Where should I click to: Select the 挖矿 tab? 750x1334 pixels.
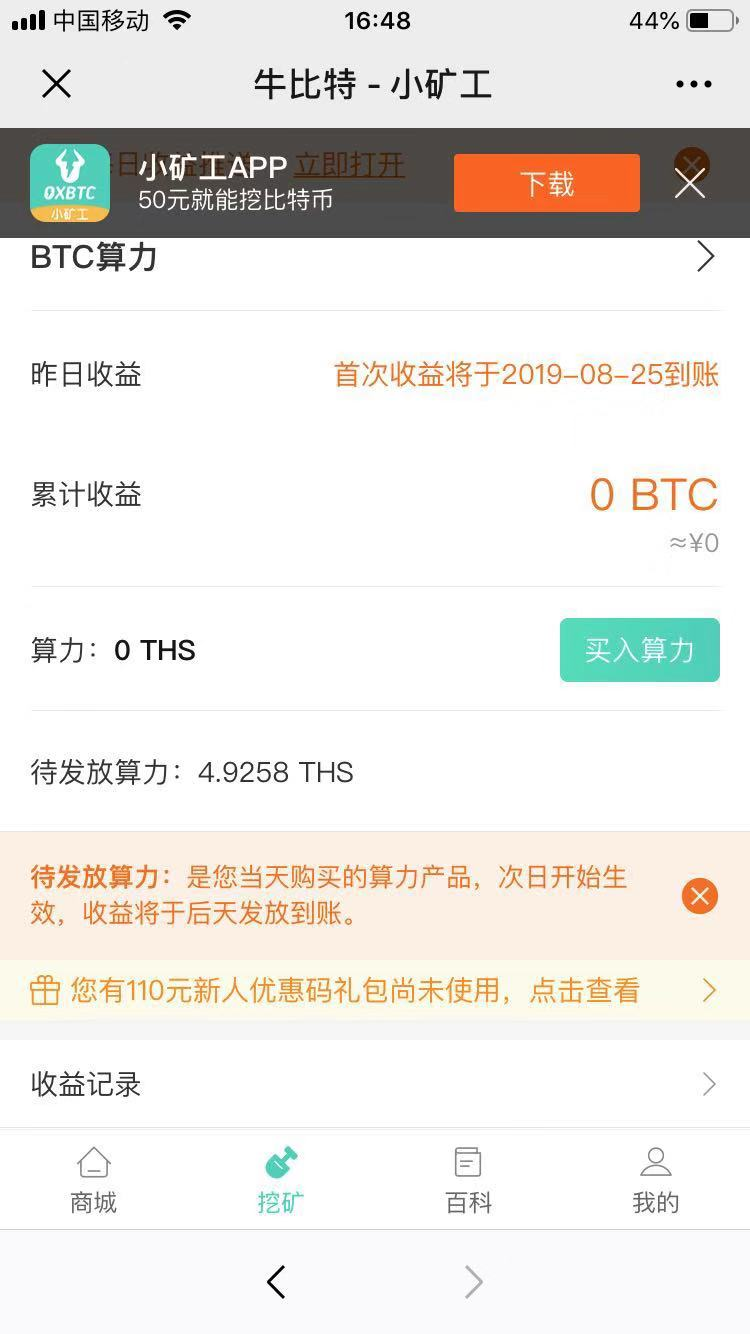(x=281, y=1181)
